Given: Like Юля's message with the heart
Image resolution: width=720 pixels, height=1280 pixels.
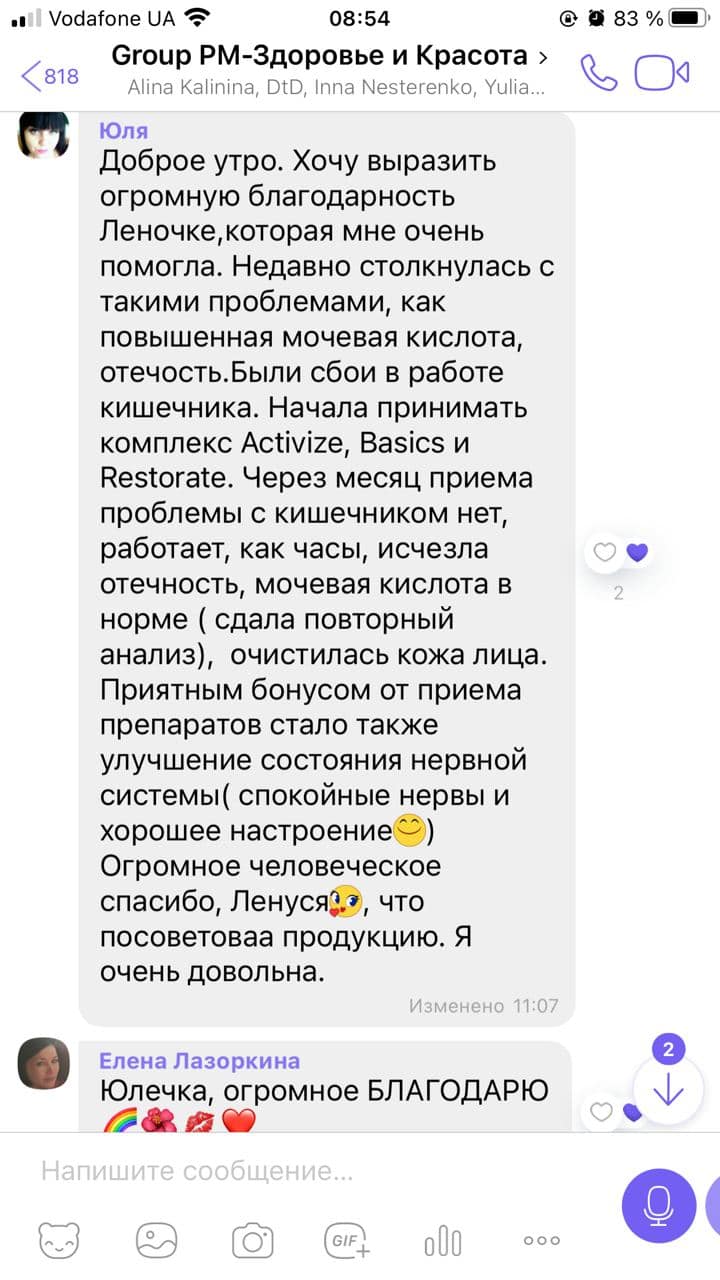Looking at the screenshot, I should [x=605, y=552].
